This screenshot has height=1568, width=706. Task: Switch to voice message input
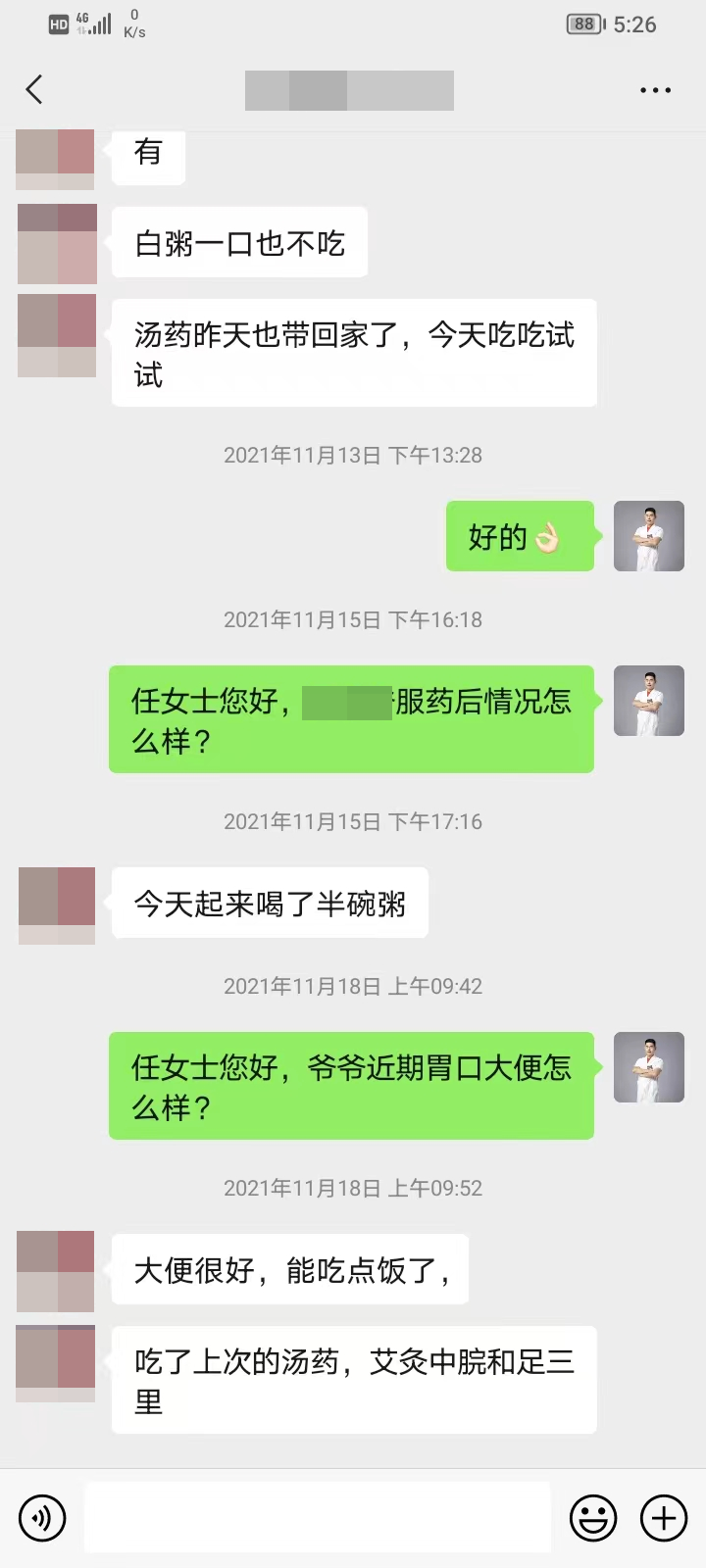pos(42,1518)
